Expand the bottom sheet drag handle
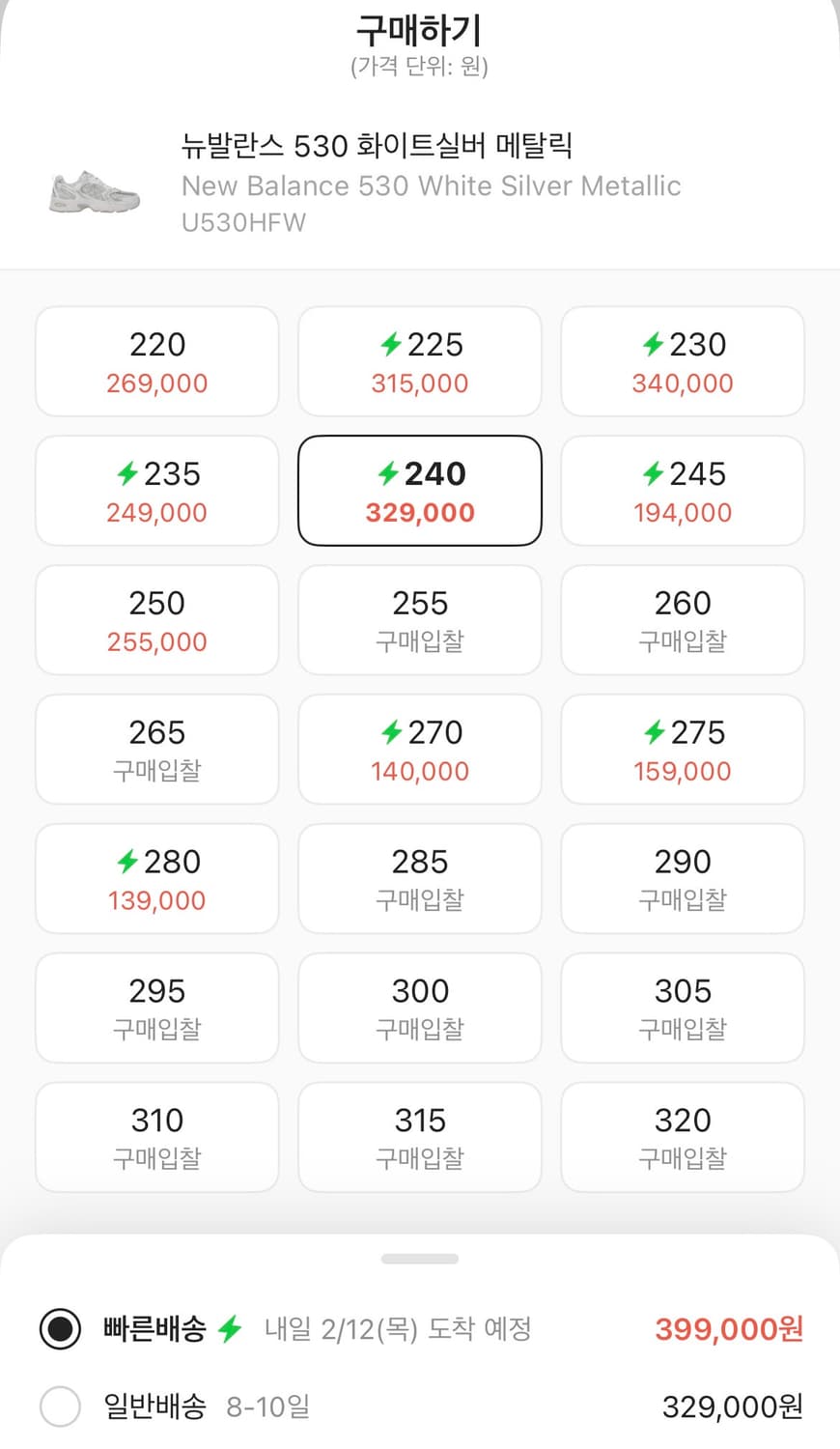The image size is (840, 1449). pos(419,1258)
